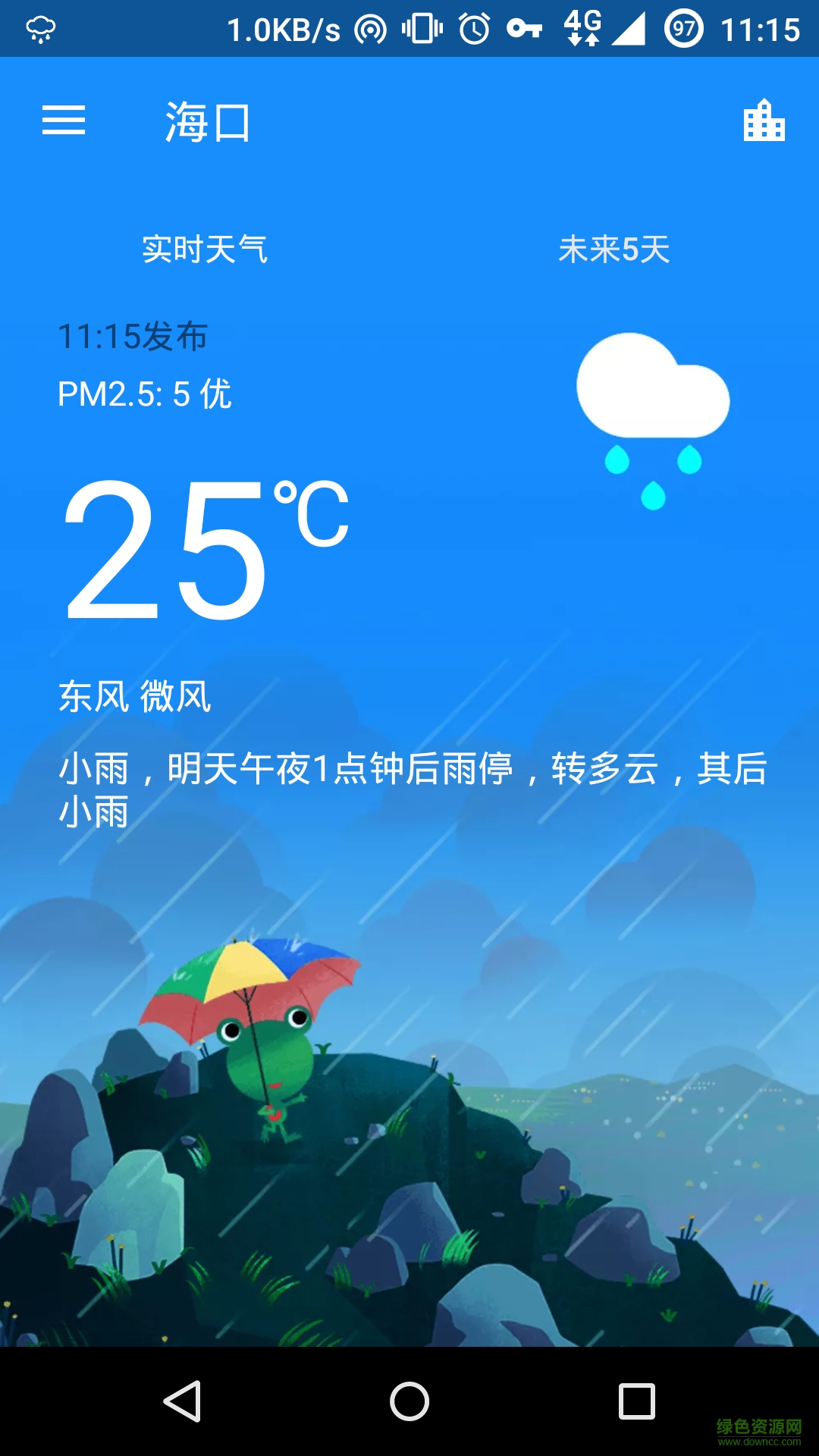This screenshot has width=819, height=1456.
Task: Switch to the 实时天气 tab
Action: coord(205,249)
